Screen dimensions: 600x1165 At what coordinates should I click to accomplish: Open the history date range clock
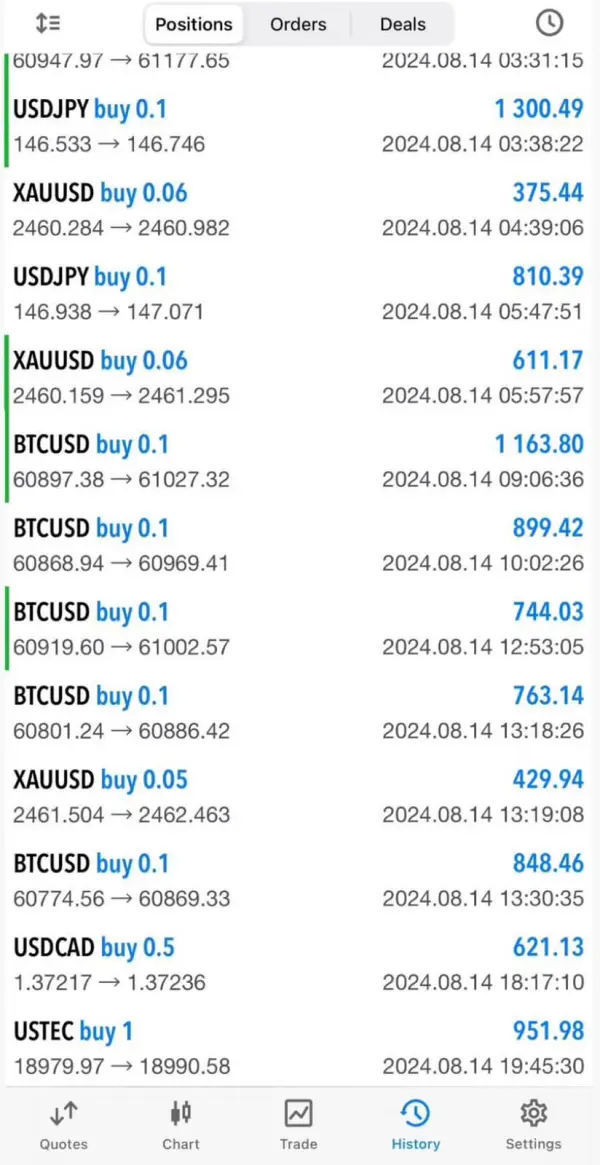548,24
